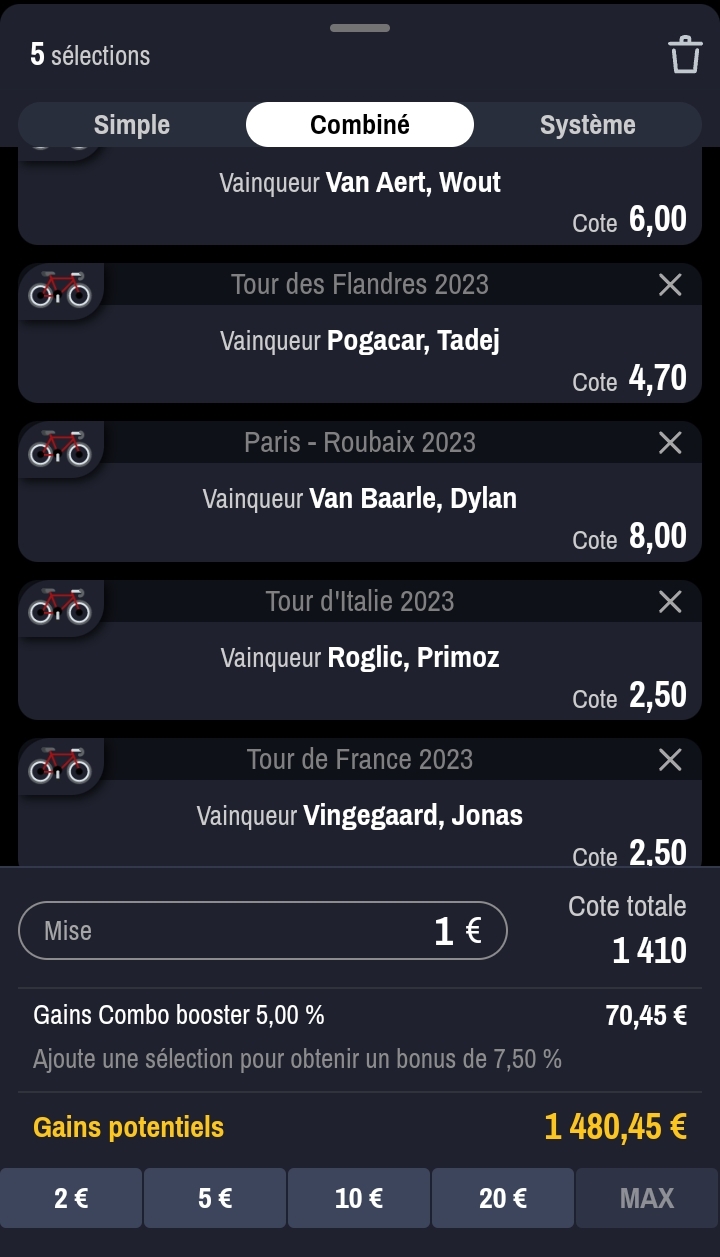Set the stake to 2 €
Image resolution: width=720 pixels, height=1257 pixels.
click(x=71, y=1198)
